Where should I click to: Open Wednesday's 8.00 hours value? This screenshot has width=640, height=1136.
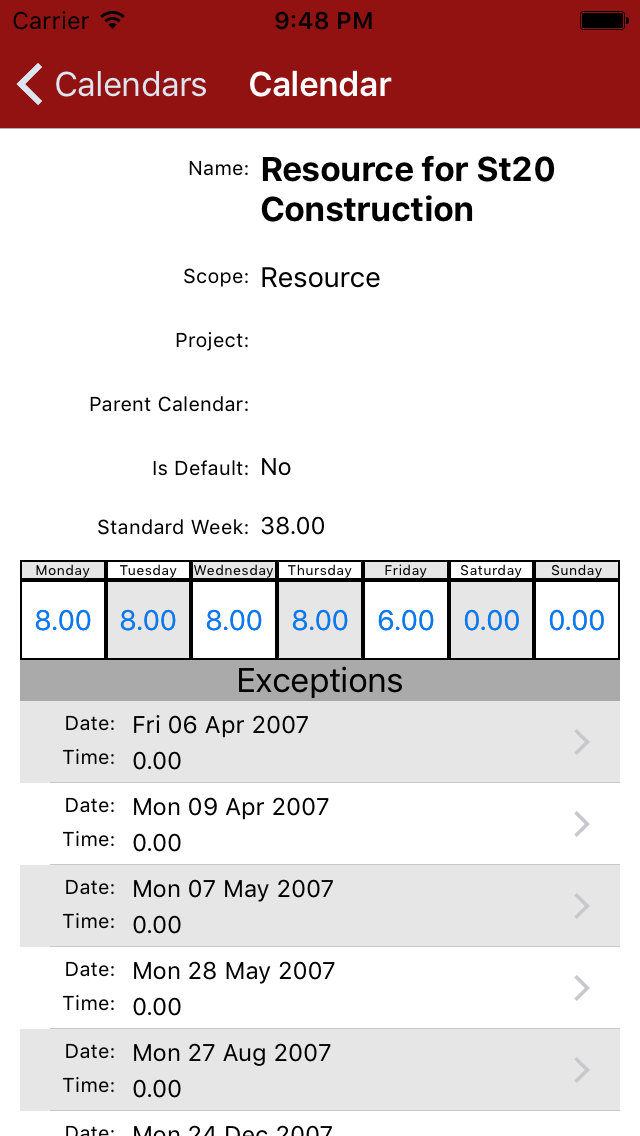234,620
